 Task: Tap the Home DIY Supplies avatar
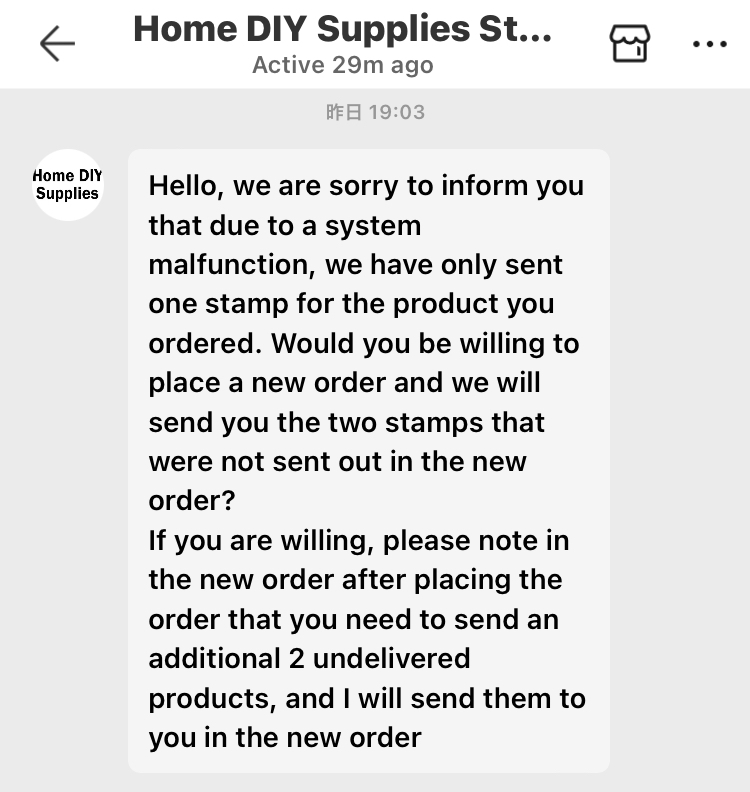click(68, 185)
